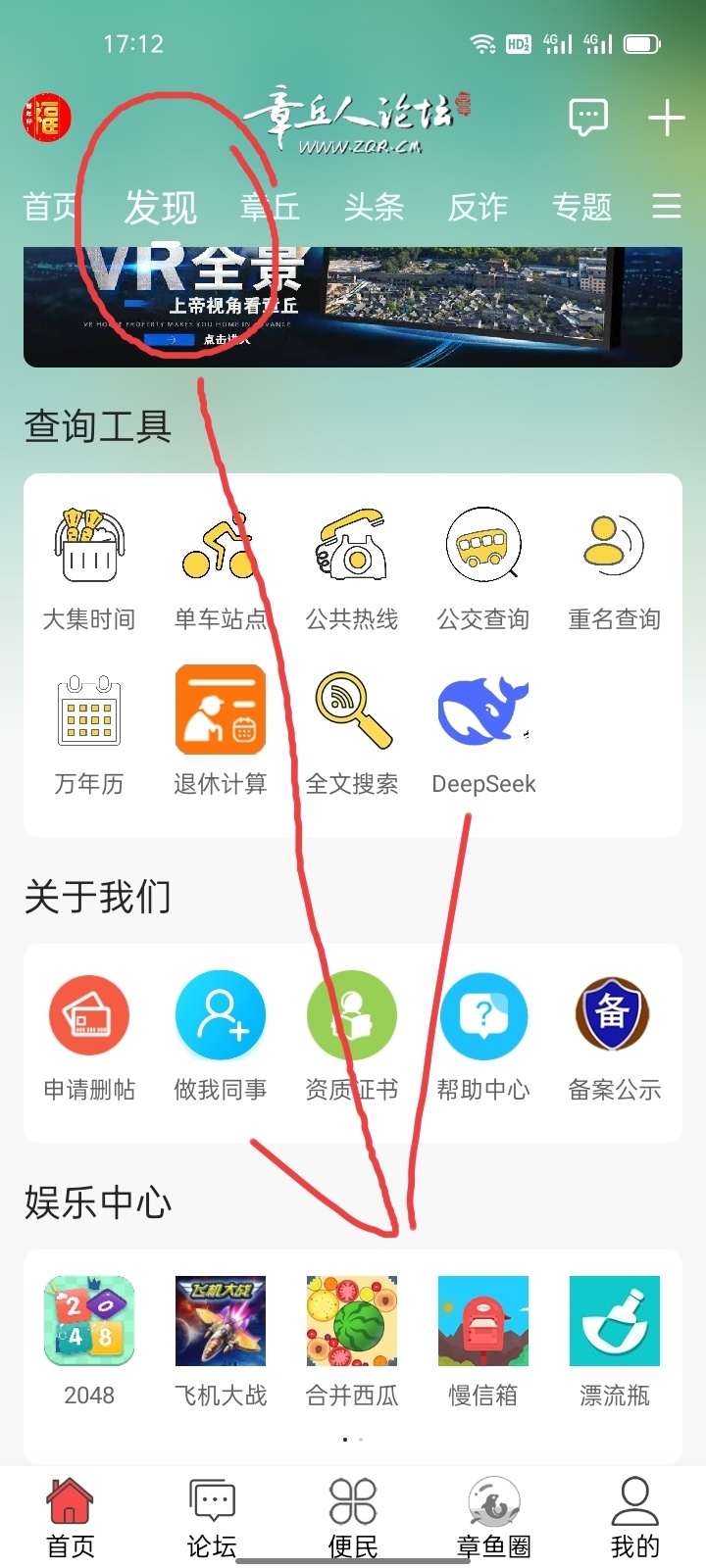Select the 专题 top tab
The height and width of the screenshot is (1568, 706).
click(x=581, y=207)
